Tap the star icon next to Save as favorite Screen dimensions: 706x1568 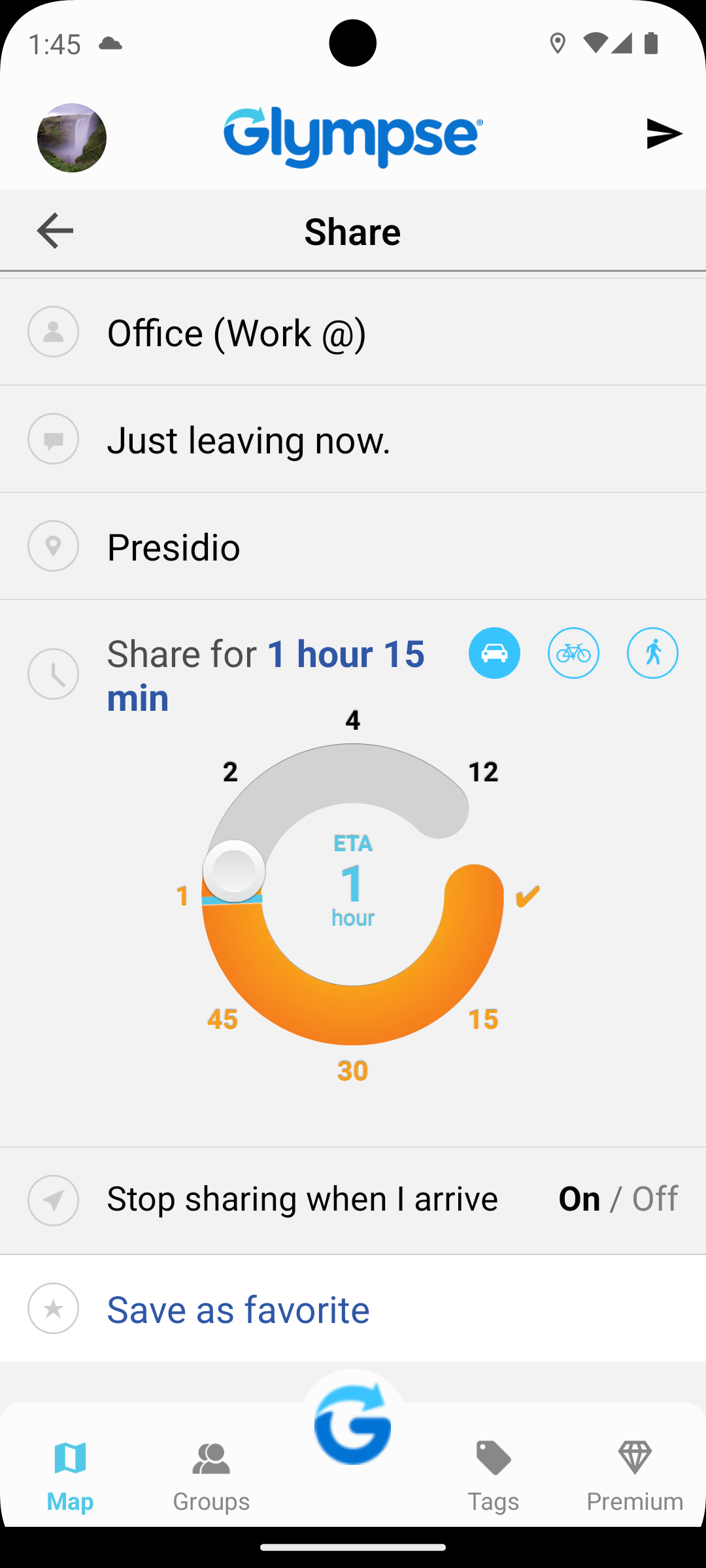[53, 1309]
